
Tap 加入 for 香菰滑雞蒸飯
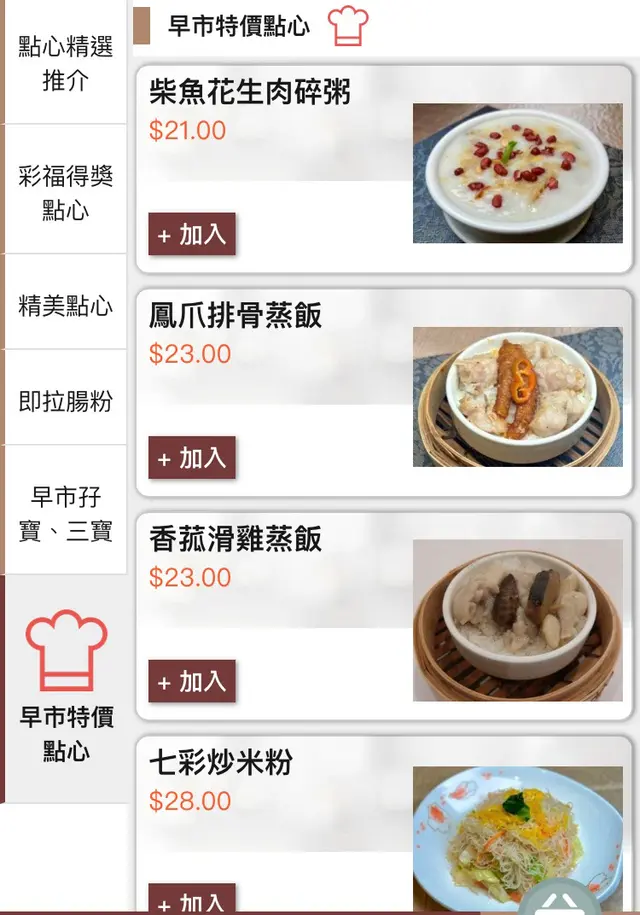[x=192, y=682]
